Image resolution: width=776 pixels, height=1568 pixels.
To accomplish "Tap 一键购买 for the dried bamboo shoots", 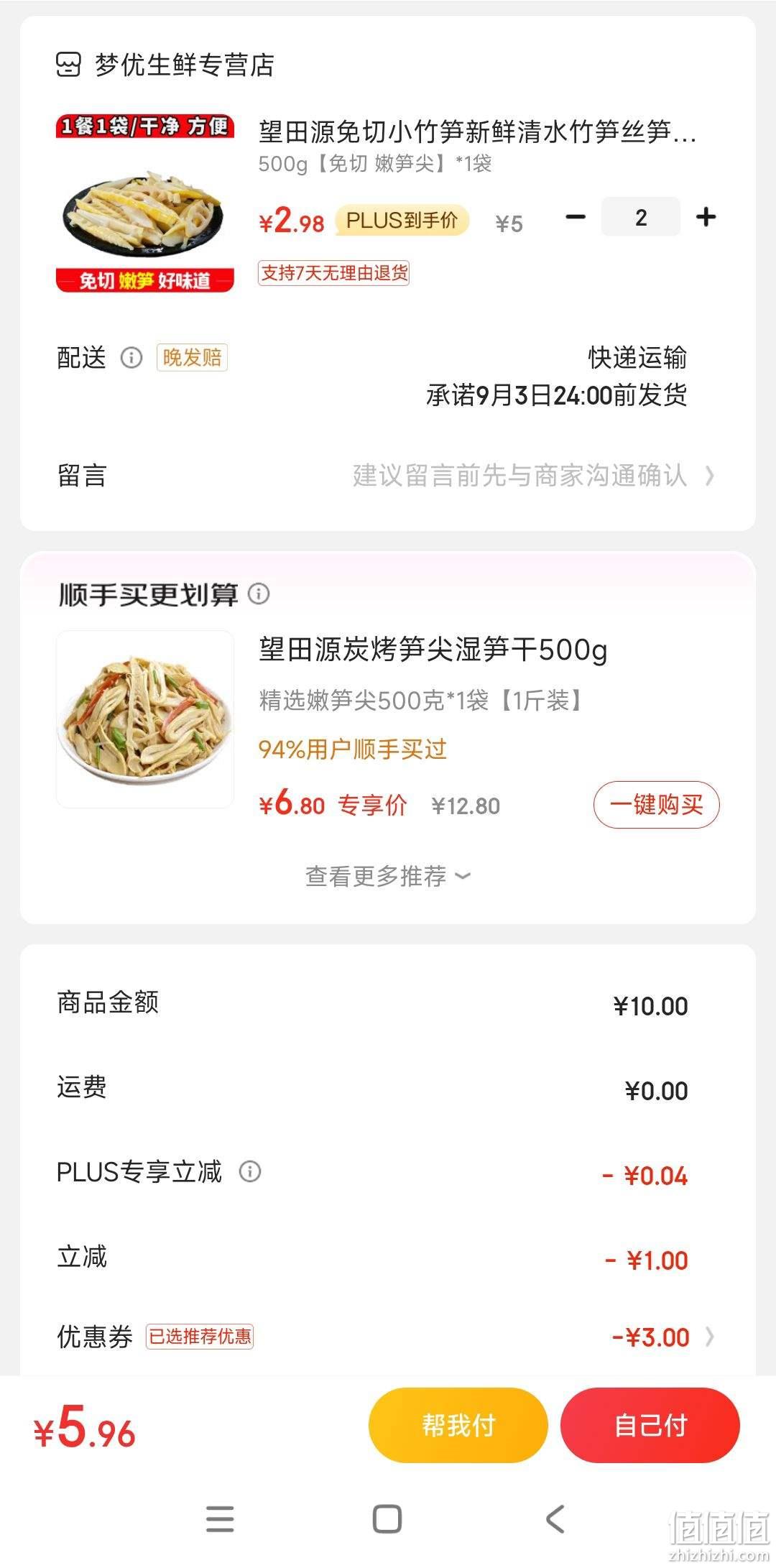I will (656, 805).
